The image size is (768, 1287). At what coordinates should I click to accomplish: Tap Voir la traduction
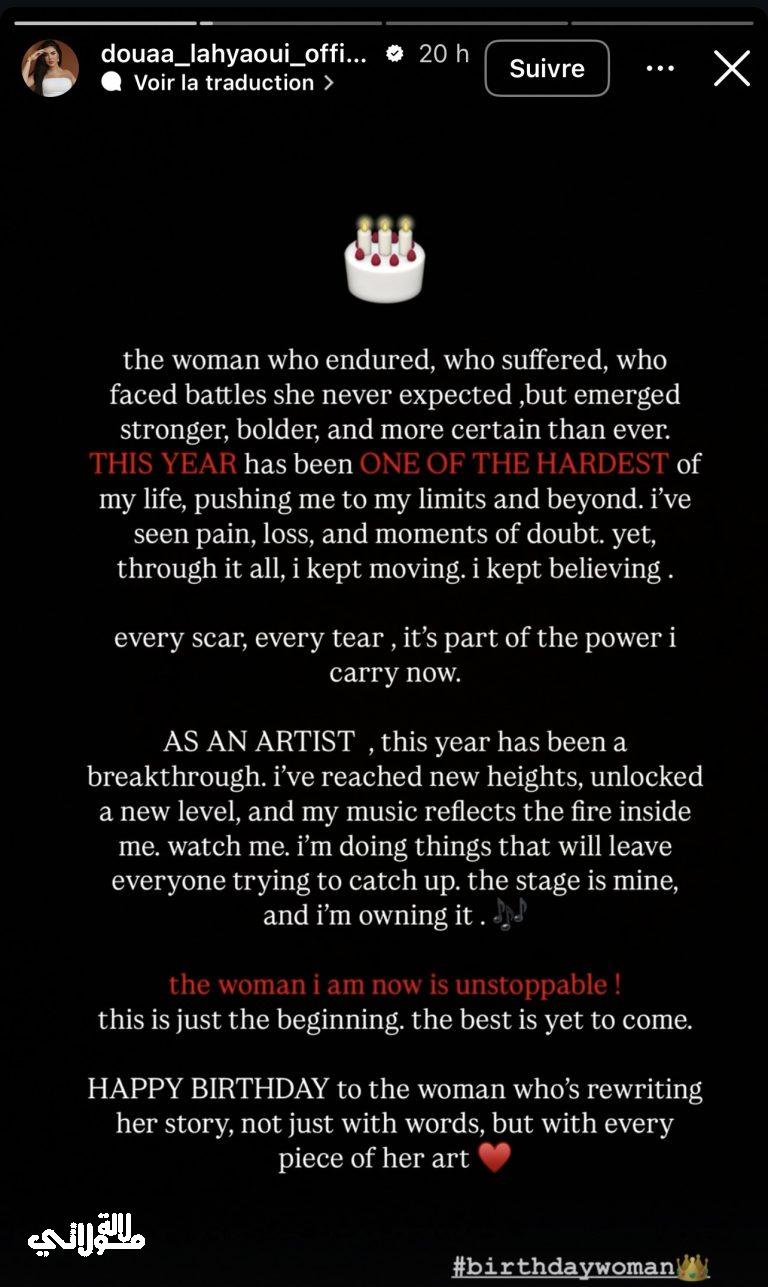coord(223,83)
